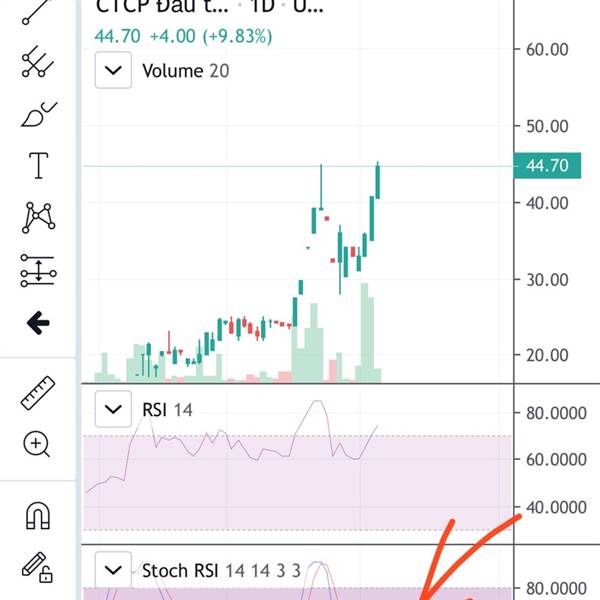Select the trend line drawing tool
600x600 pixels.
click(x=38, y=10)
